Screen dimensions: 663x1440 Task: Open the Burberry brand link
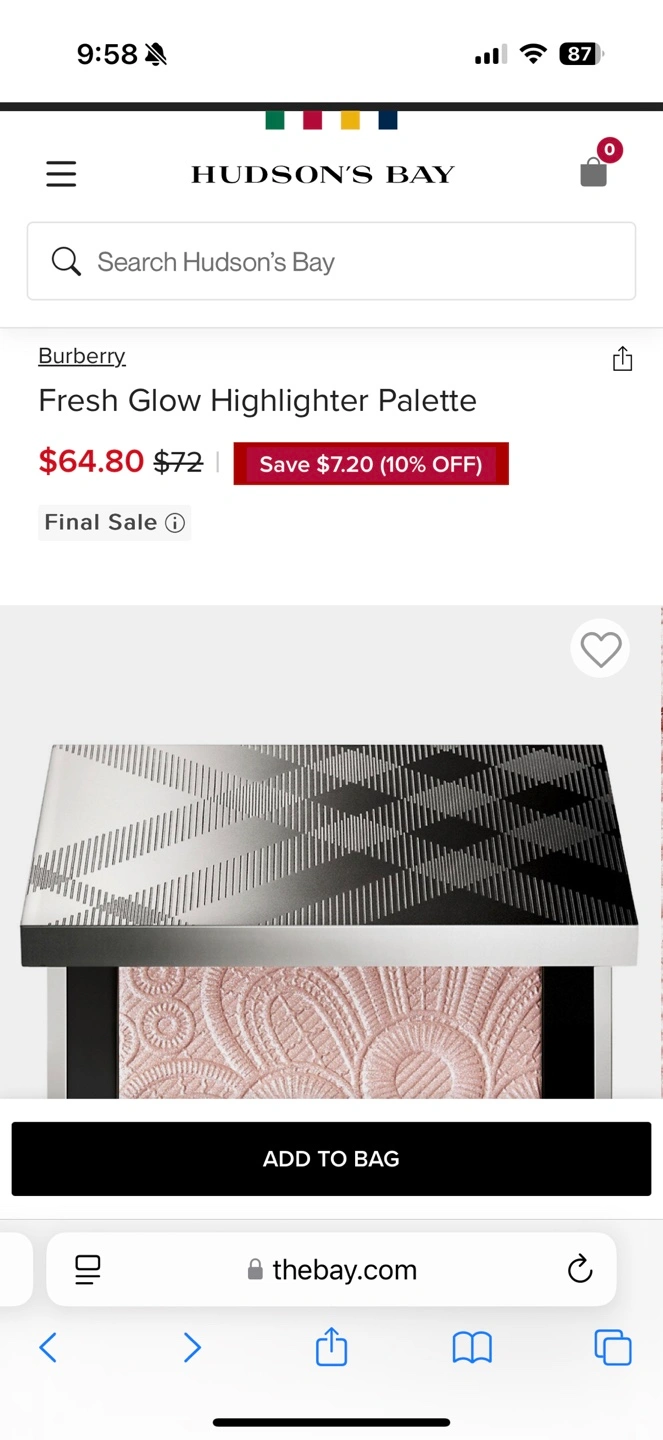(82, 356)
